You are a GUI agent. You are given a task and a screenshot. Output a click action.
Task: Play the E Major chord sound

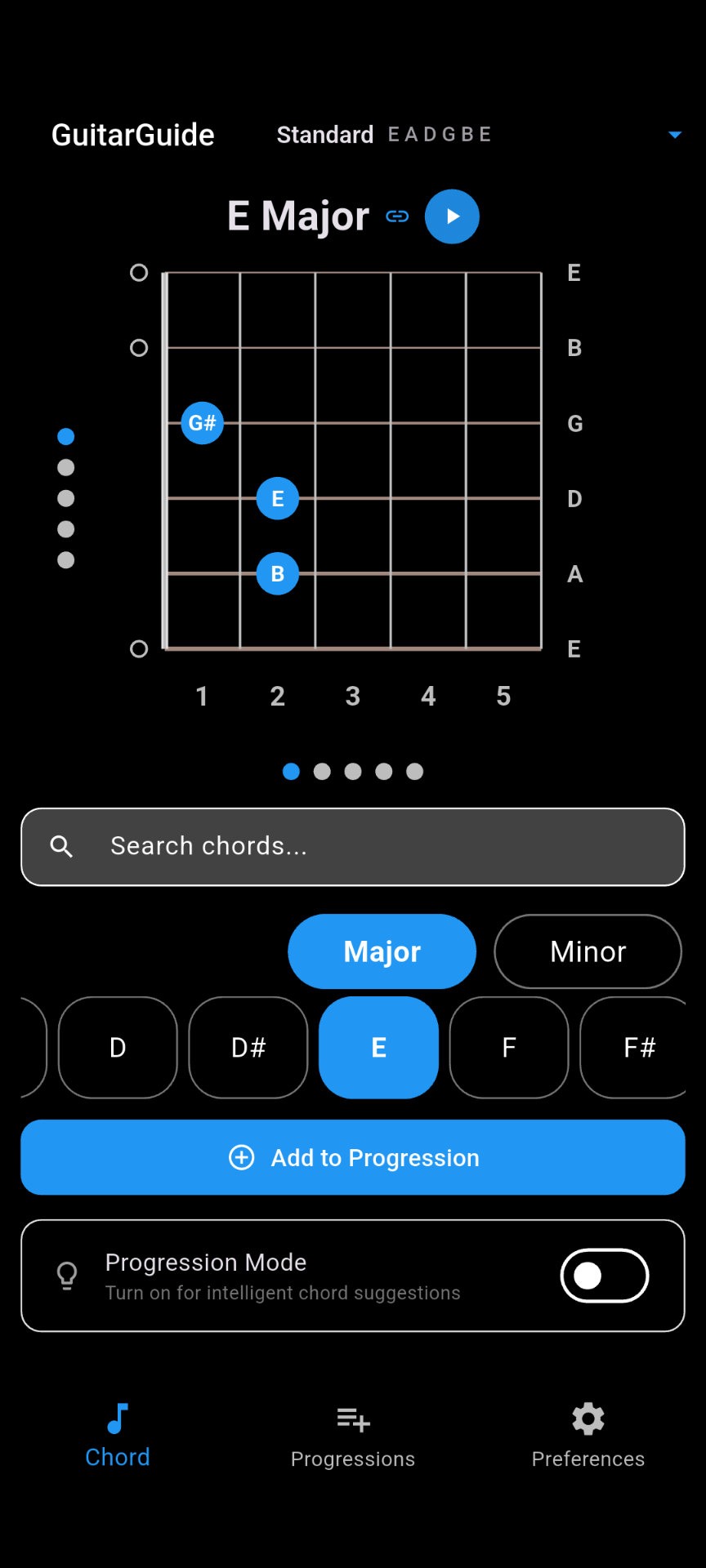[452, 216]
